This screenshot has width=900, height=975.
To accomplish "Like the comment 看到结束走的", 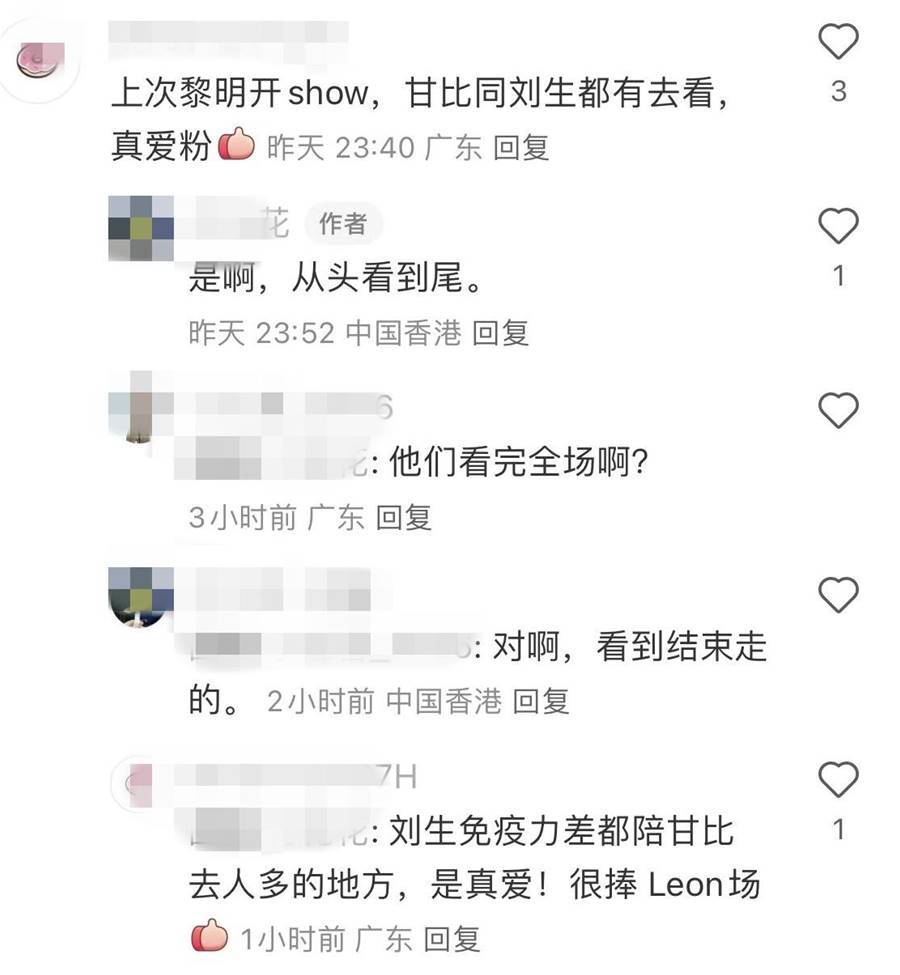I will coord(838,595).
